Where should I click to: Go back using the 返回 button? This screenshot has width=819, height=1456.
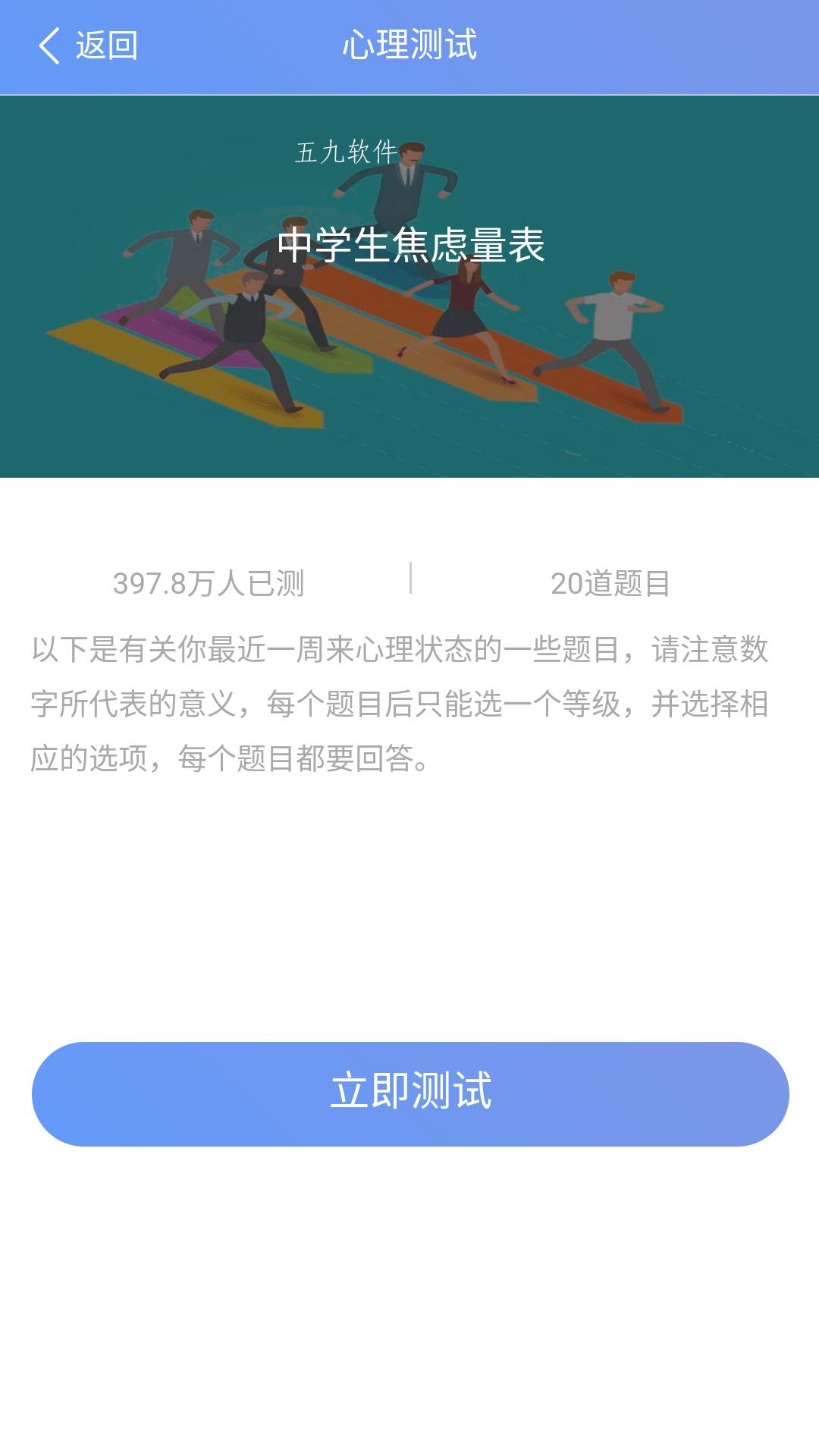(88, 45)
